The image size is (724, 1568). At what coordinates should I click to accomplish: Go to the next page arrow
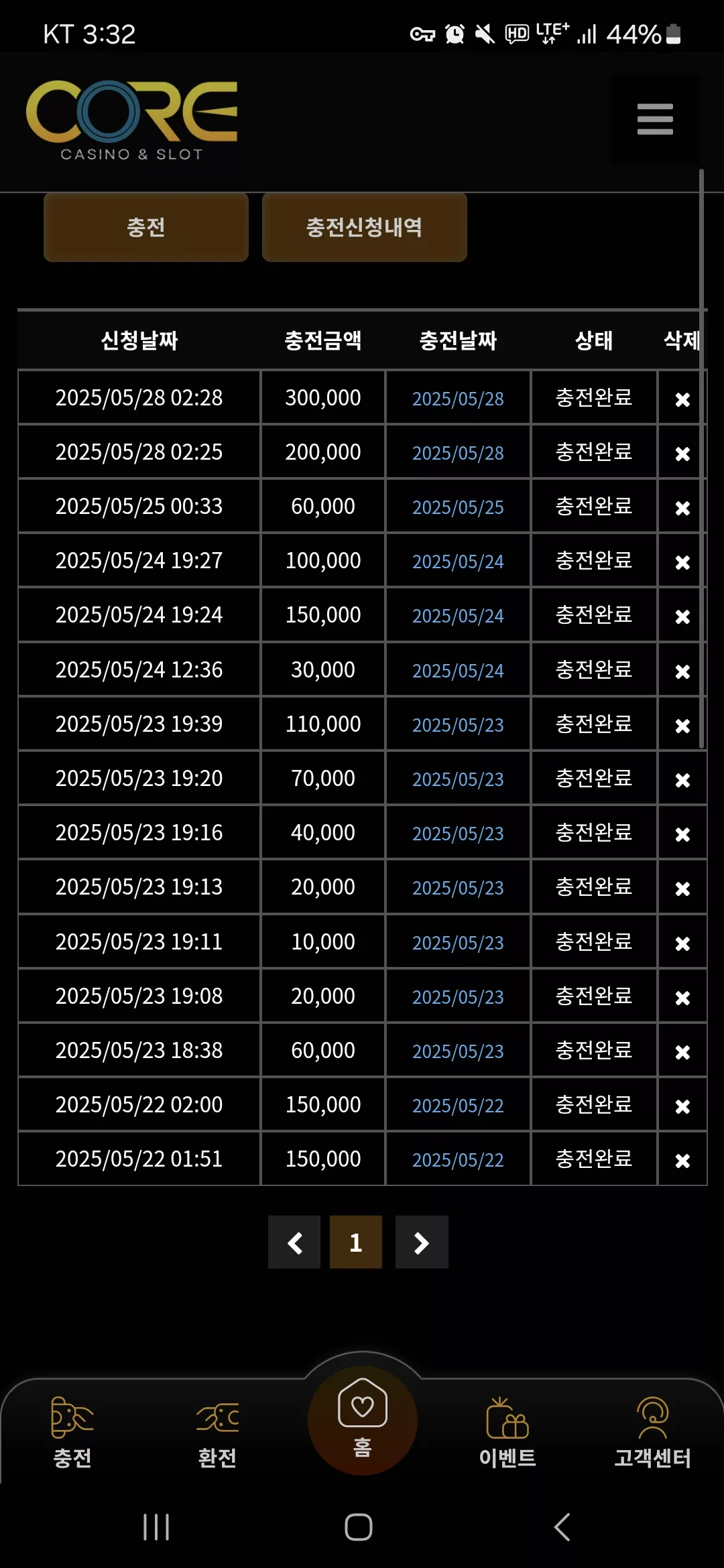422,1242
